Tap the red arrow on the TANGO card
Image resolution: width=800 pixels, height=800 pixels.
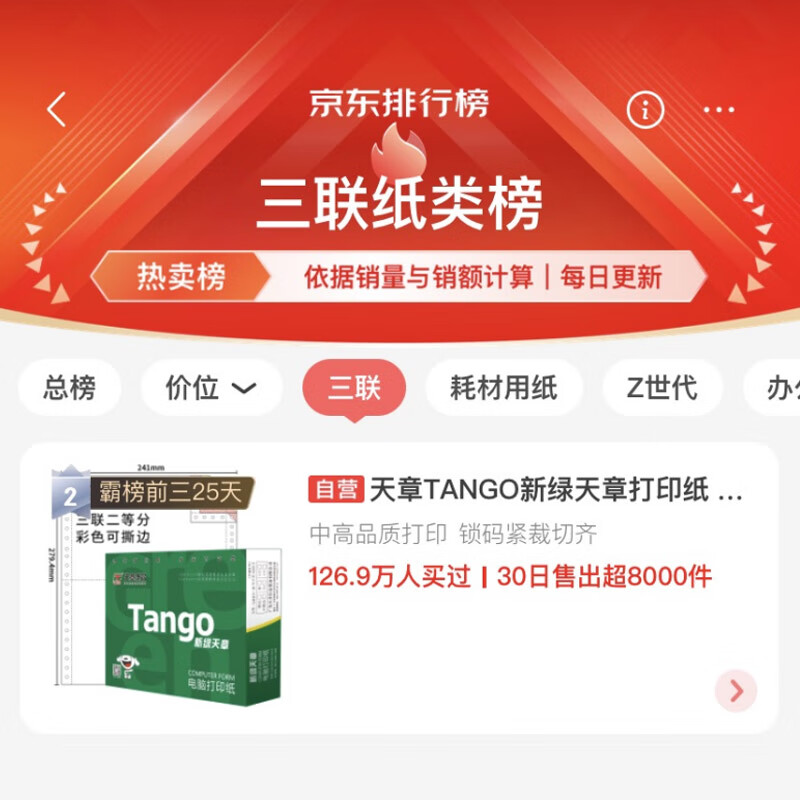736,691
